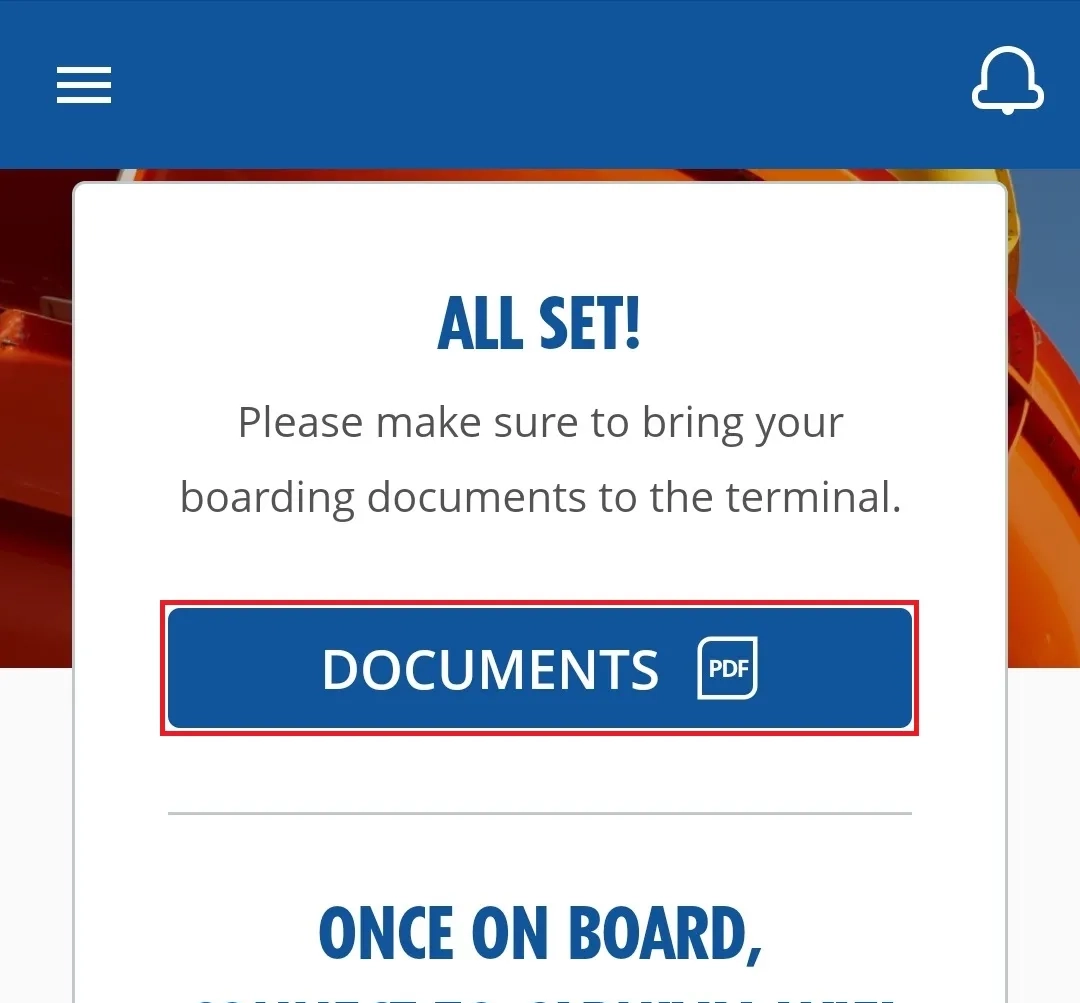Open the hamburger menu
Viewport: 1080px width, 1003px height.
83,85
